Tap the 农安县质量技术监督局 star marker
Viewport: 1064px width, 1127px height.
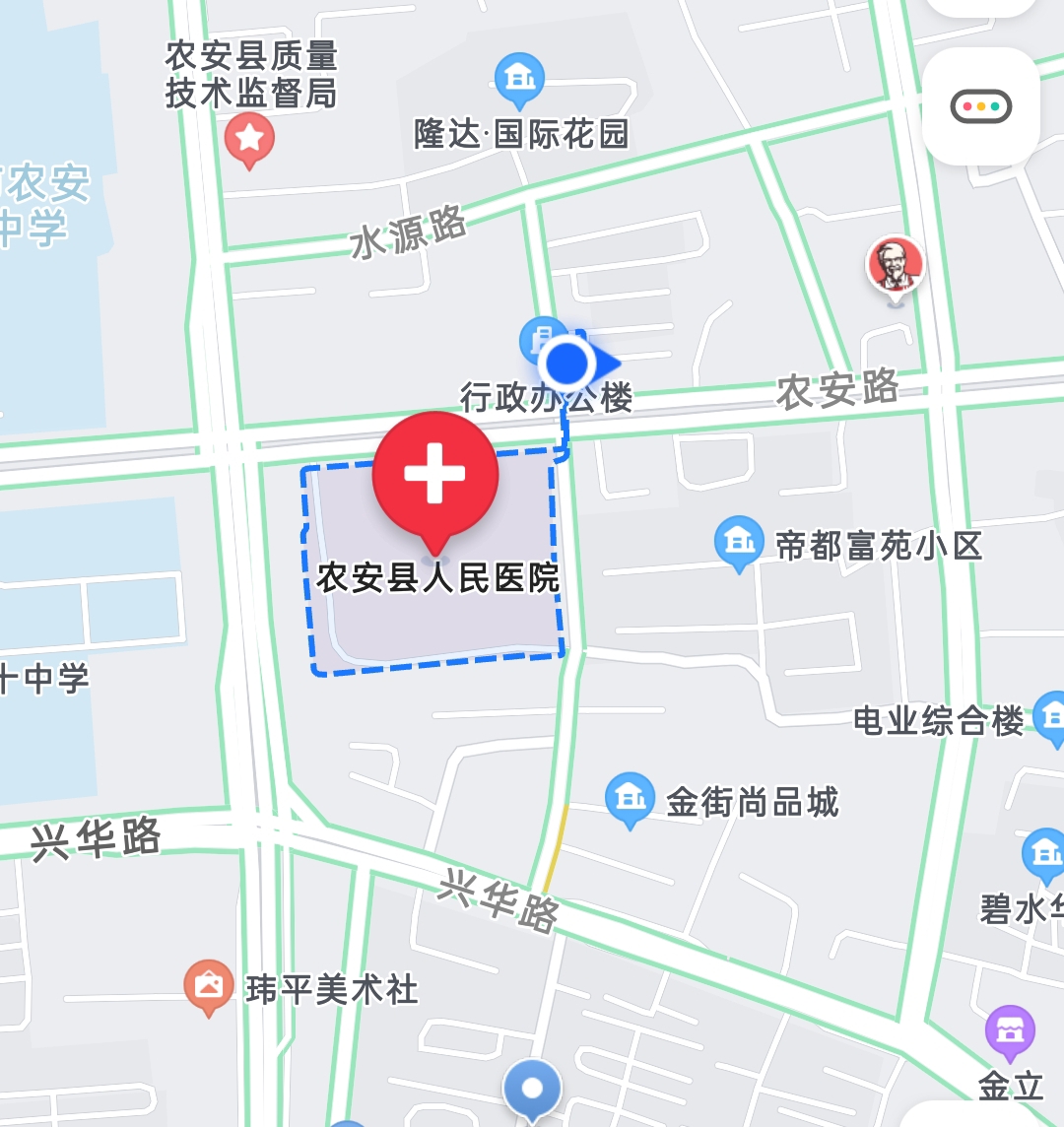248,138
